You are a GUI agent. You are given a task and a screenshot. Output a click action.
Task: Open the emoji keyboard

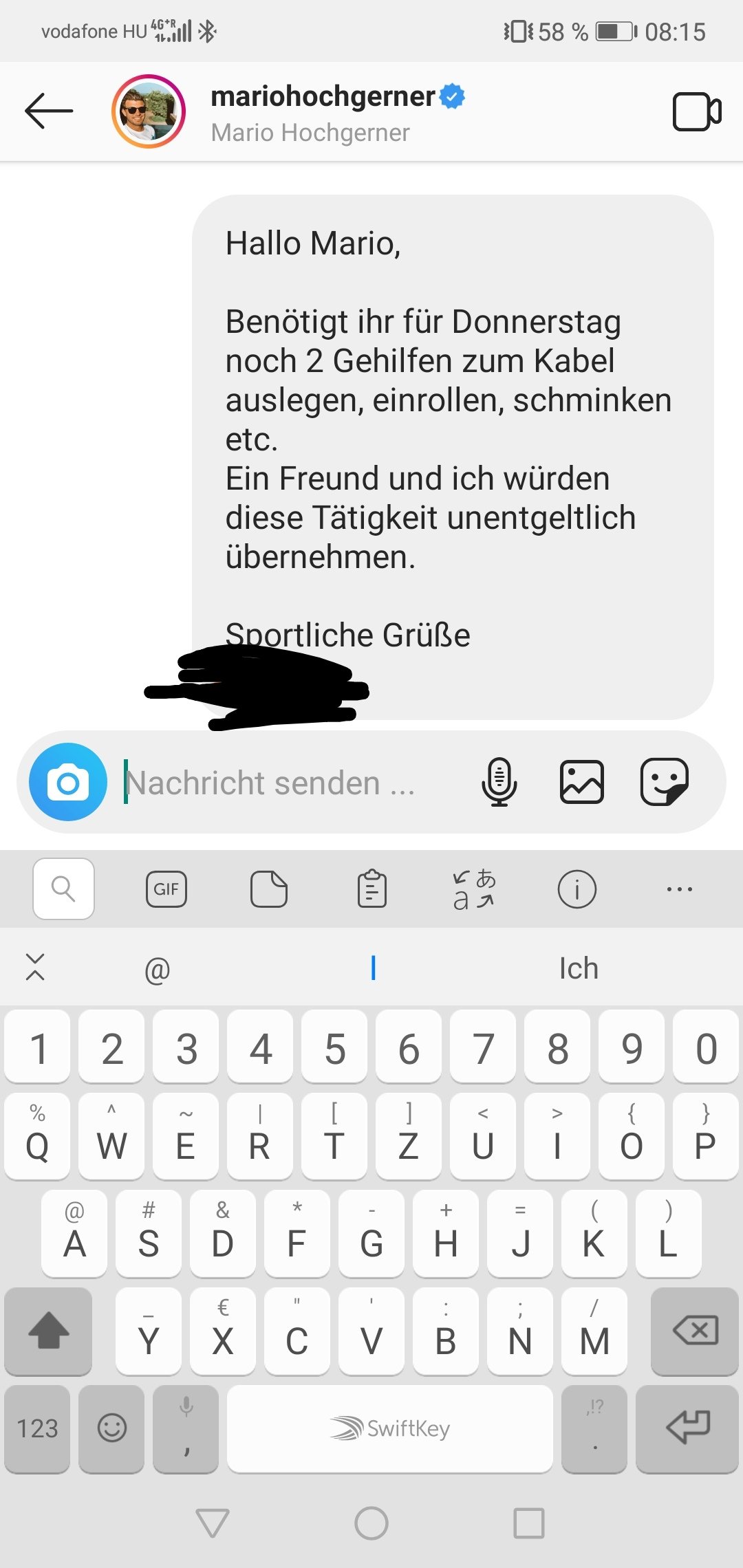point(111,1428)
